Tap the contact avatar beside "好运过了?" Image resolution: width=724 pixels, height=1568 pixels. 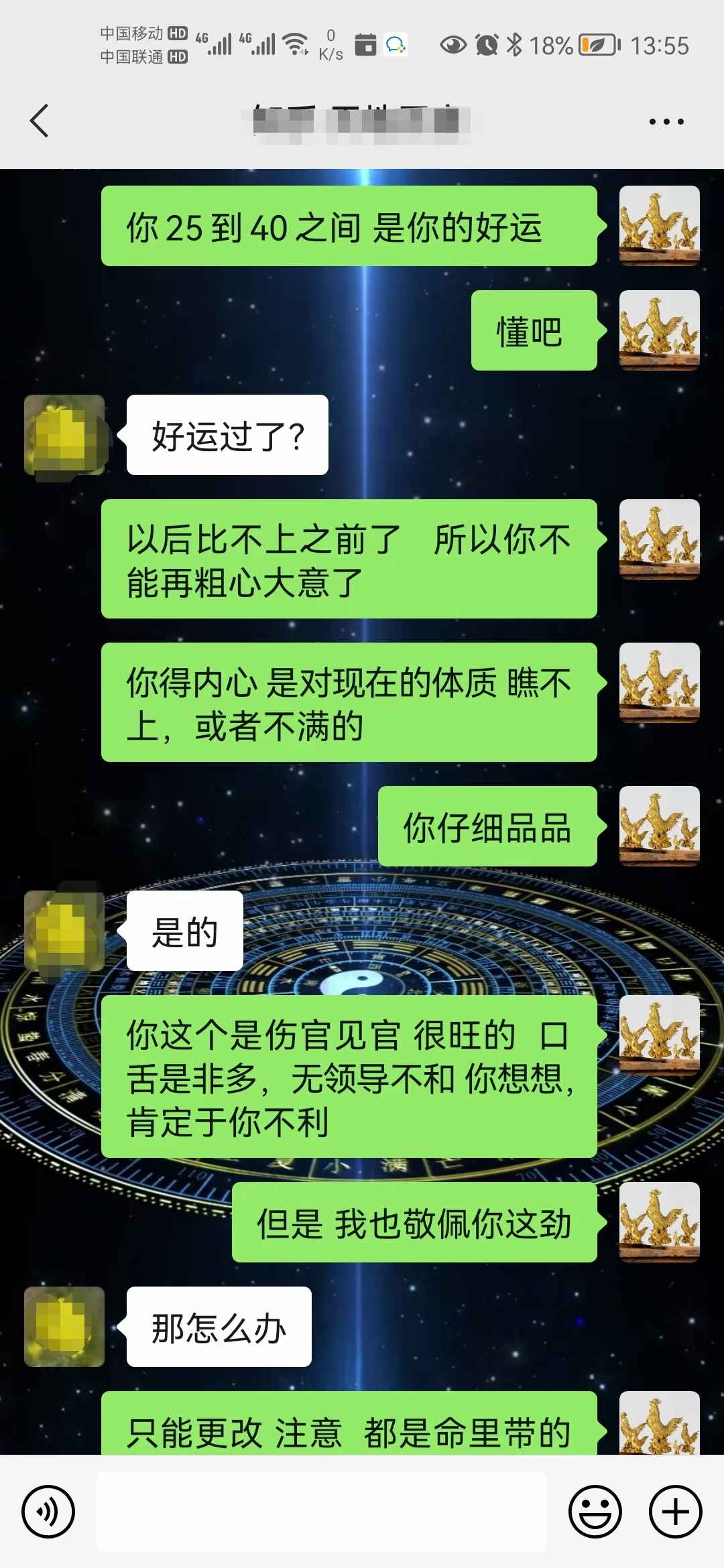pos(64,435)
